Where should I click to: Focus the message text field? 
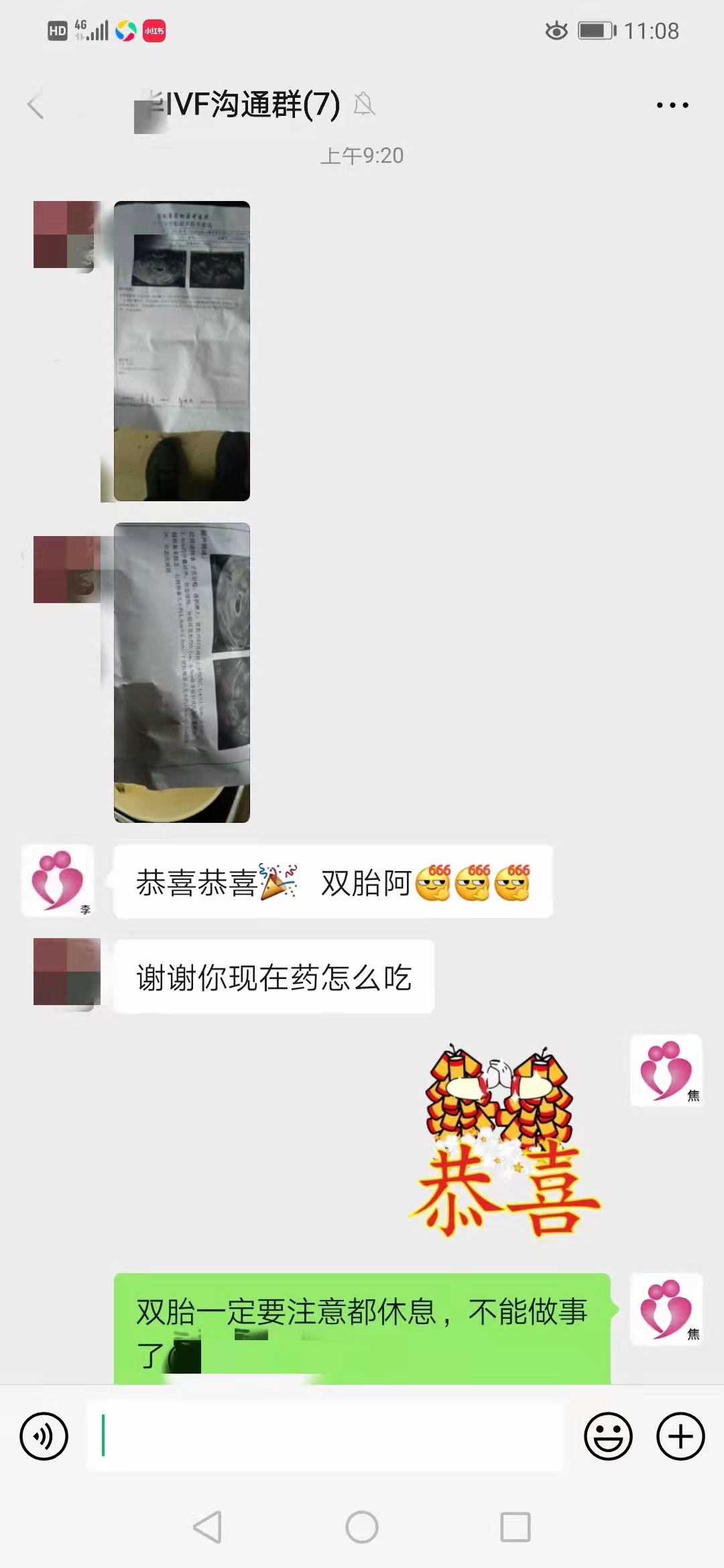tap(328, 1436)
